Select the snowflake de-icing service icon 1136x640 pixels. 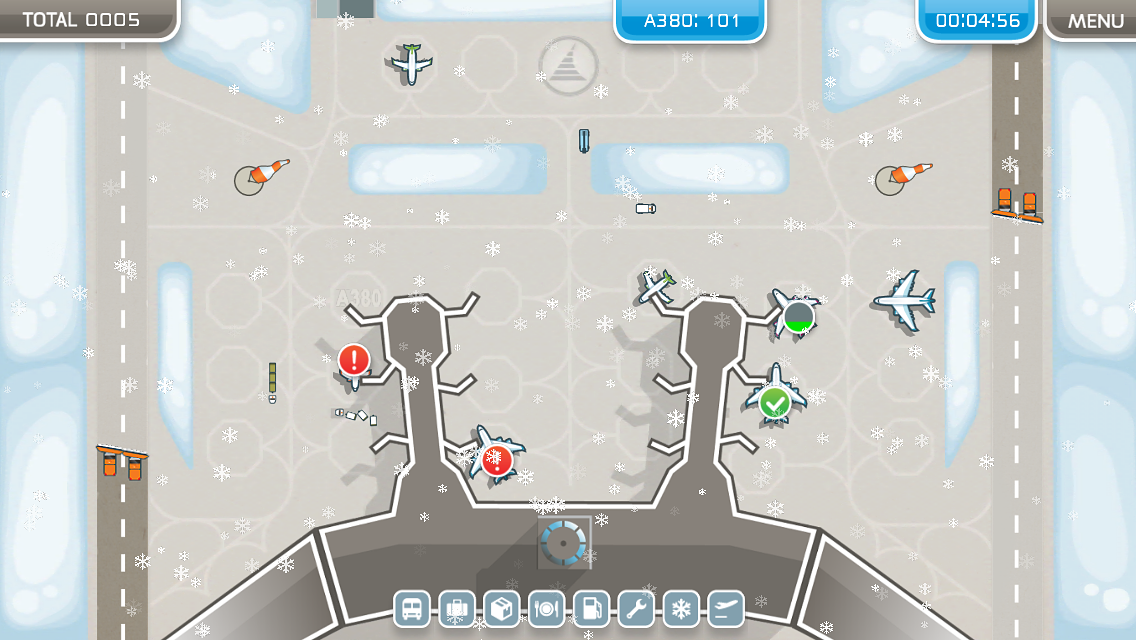[x=682, y=608]
